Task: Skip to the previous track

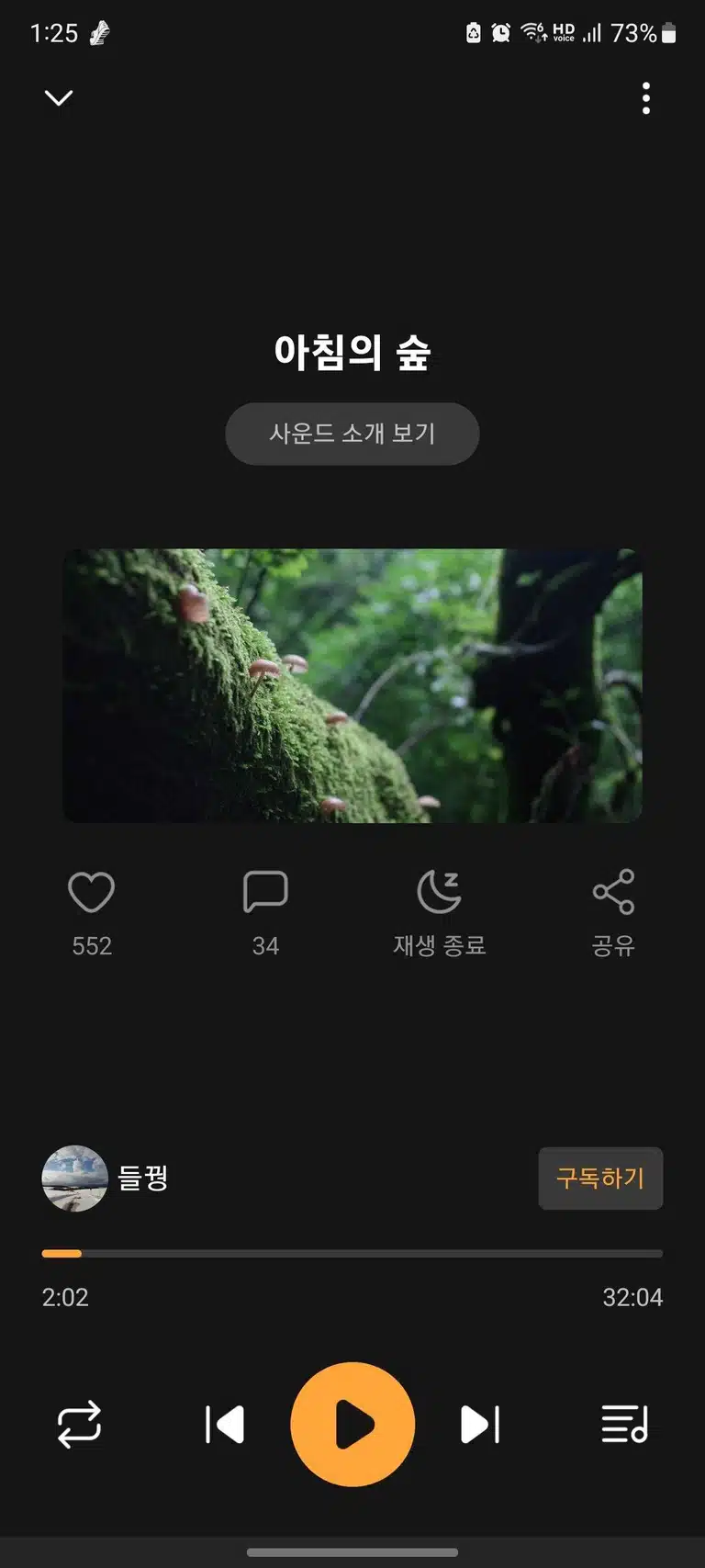Action: (x=225, y=1425)
